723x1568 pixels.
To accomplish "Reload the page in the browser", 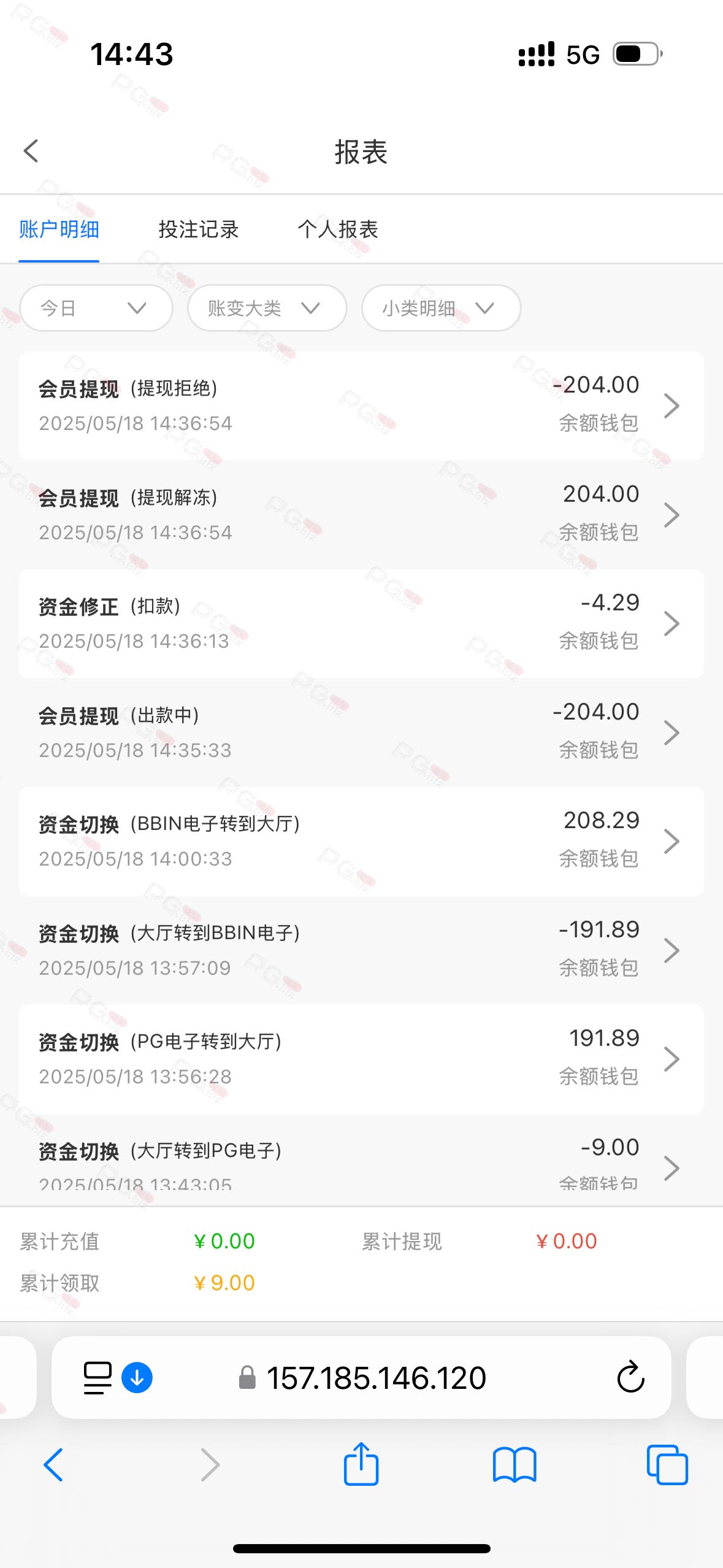I will tap(630, 1378).
